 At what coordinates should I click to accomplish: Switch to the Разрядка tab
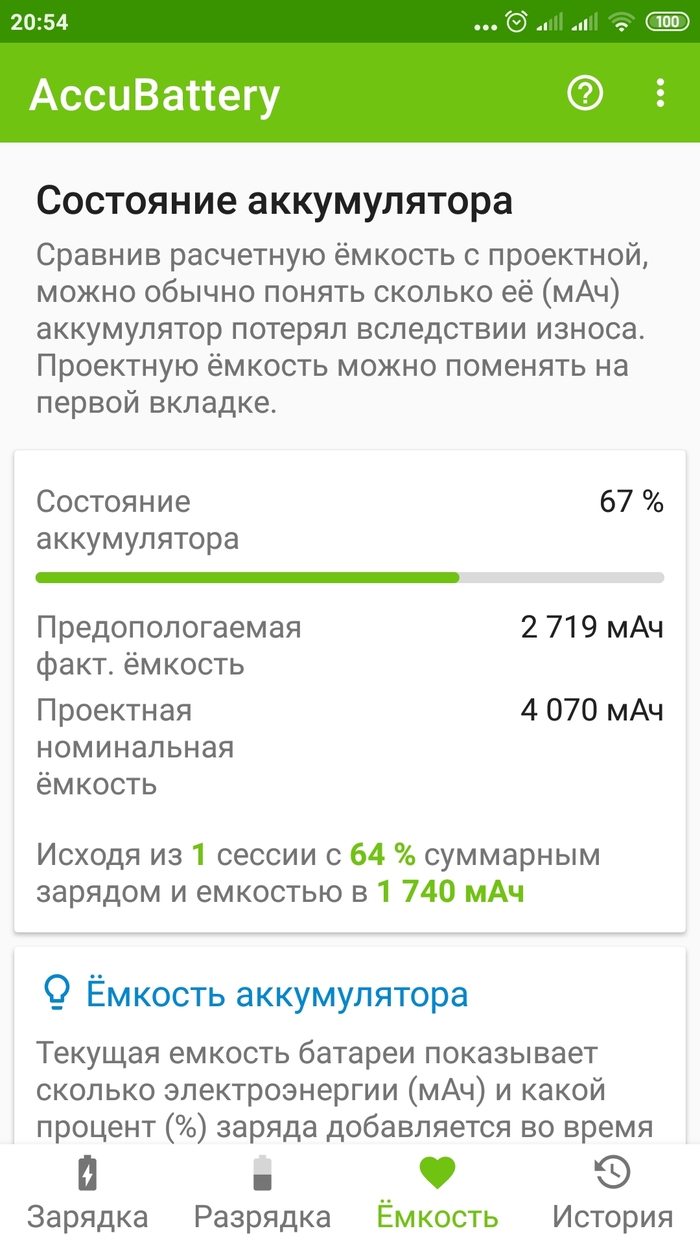click(x=262, y=1194)
